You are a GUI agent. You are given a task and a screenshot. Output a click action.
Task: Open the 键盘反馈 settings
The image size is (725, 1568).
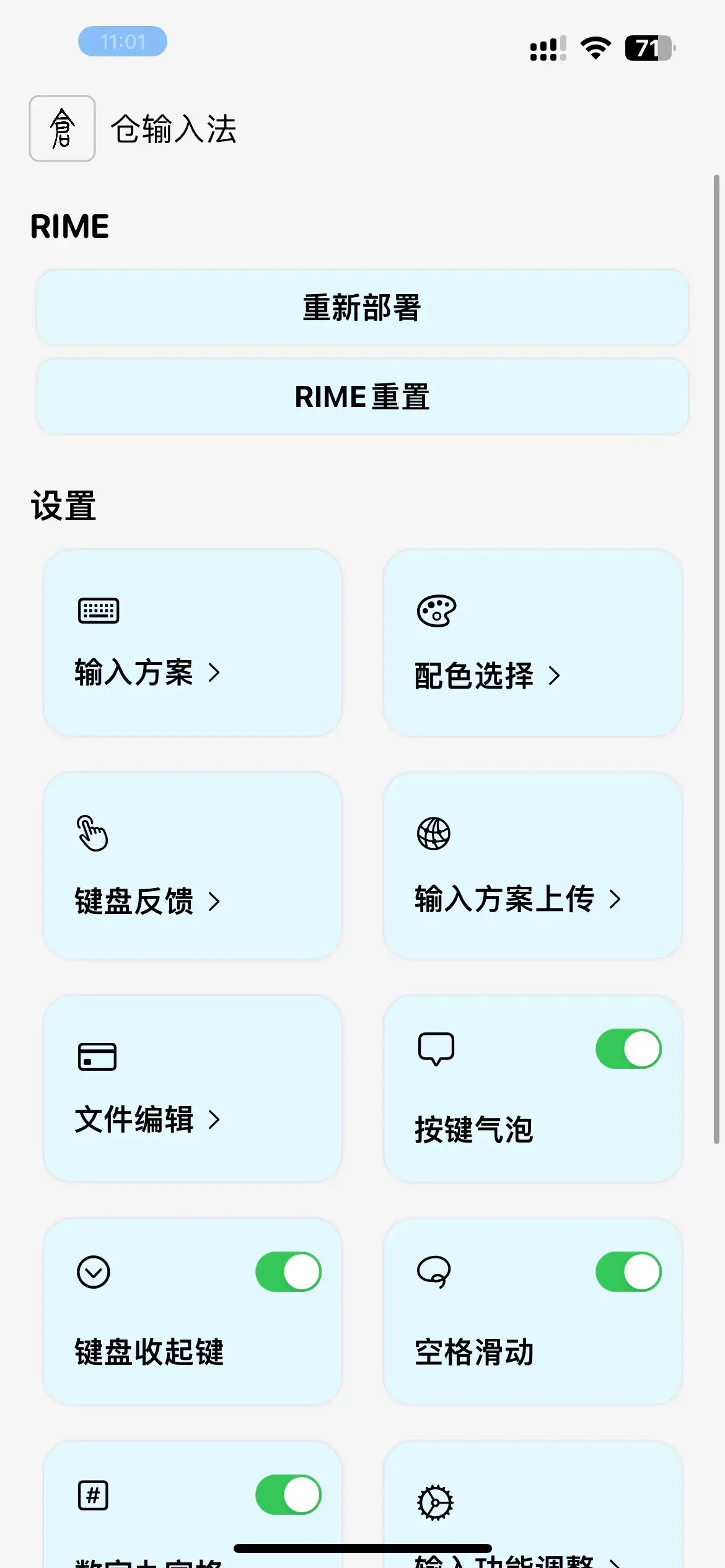pos(192,866)
